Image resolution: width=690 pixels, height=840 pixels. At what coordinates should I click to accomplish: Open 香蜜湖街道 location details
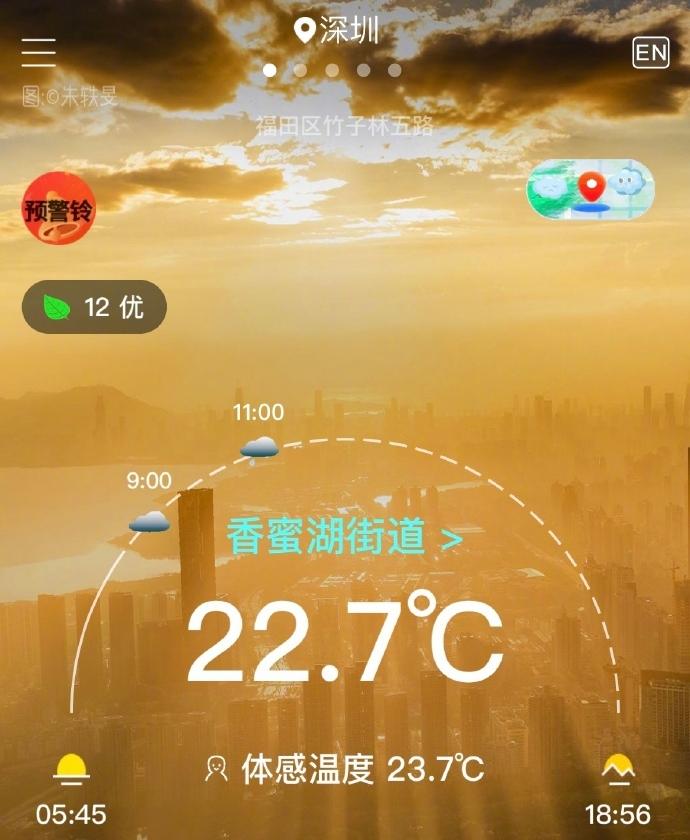[344, 538]
